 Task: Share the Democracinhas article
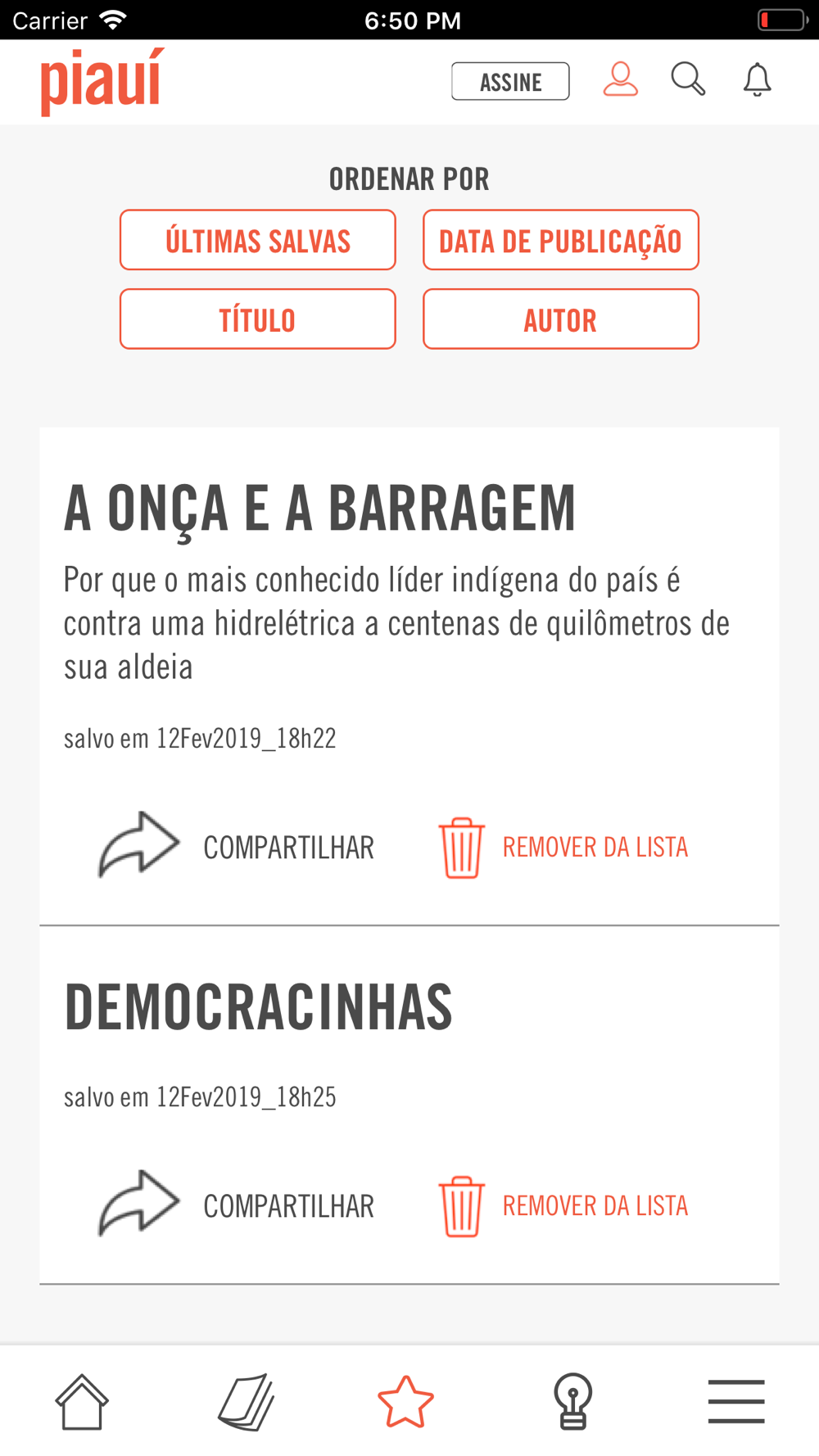(236, 1205)
